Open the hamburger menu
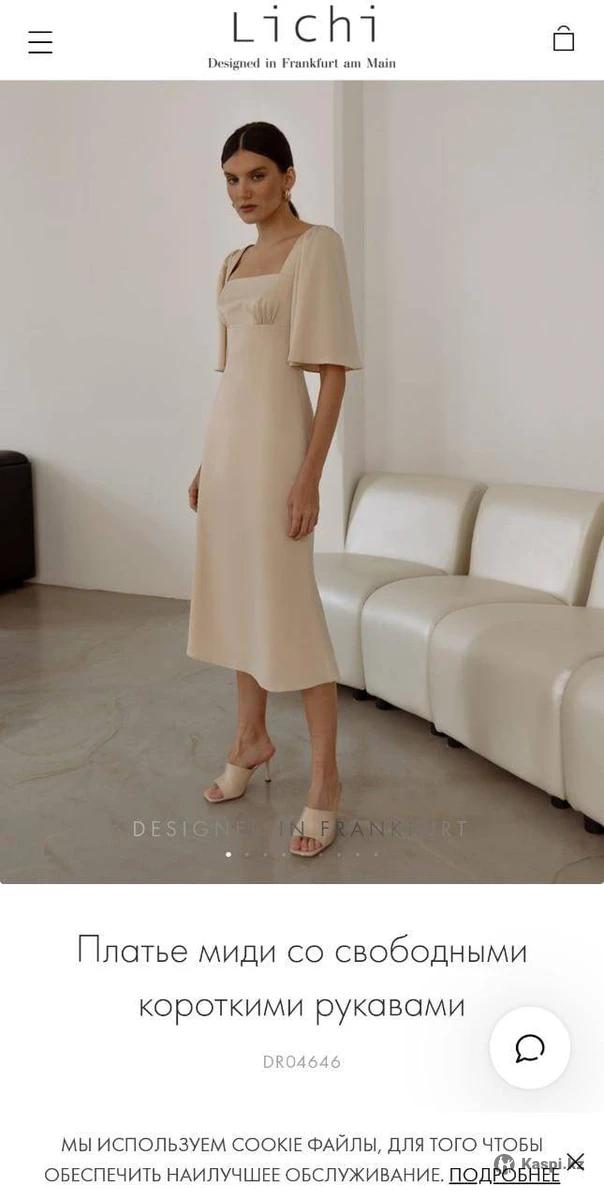This screenshot has height=1200, width=604. tap(40, 42)
